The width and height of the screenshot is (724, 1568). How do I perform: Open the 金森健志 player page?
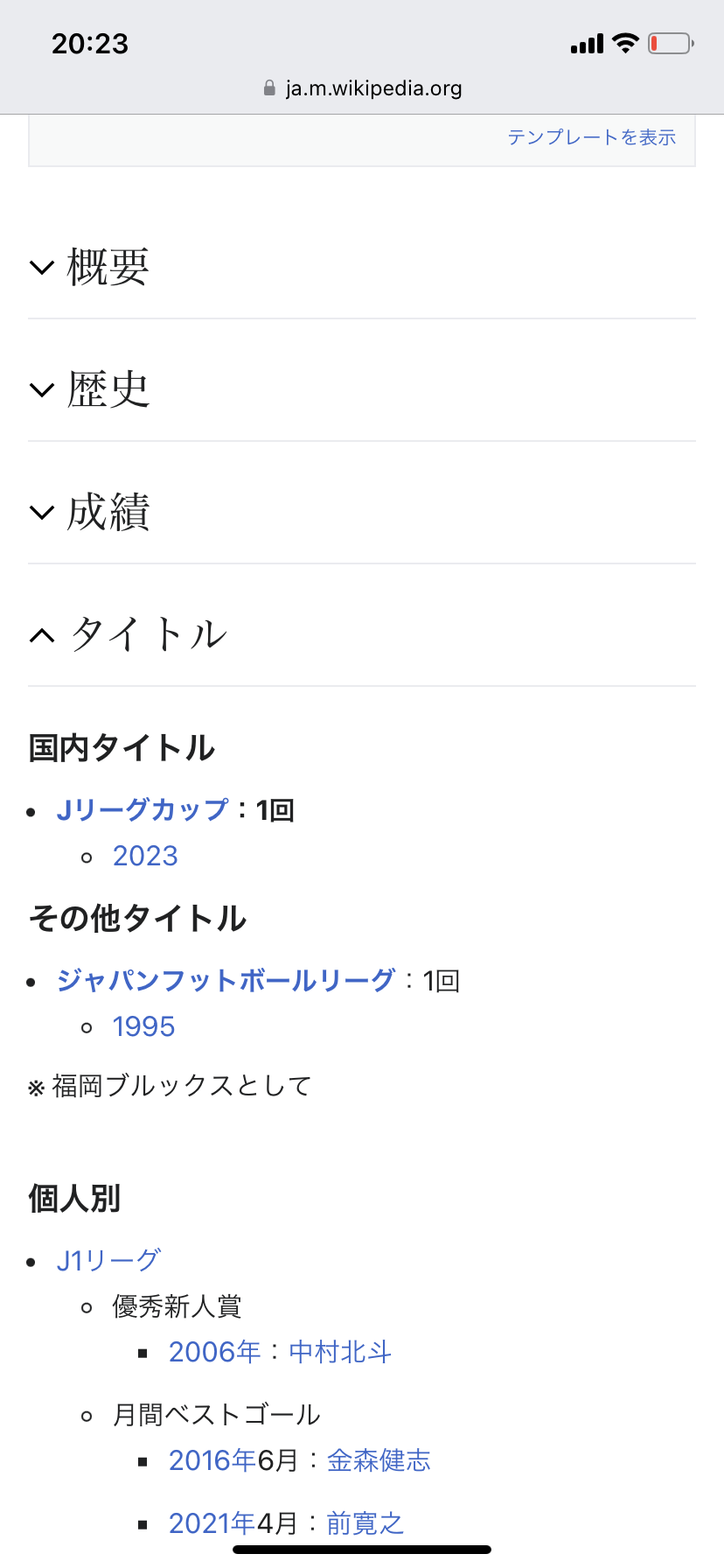click(x=379, y=1460)
